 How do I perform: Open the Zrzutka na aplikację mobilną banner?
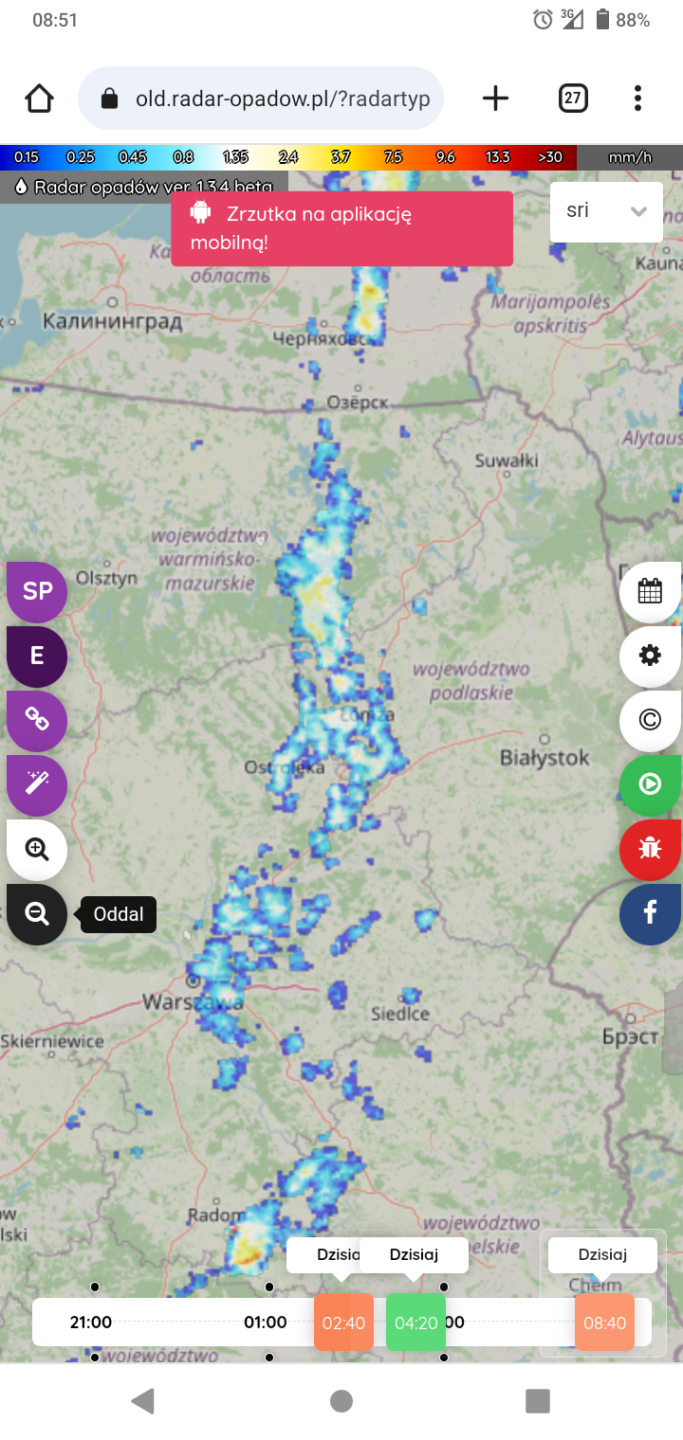click(x=341, y=228)
